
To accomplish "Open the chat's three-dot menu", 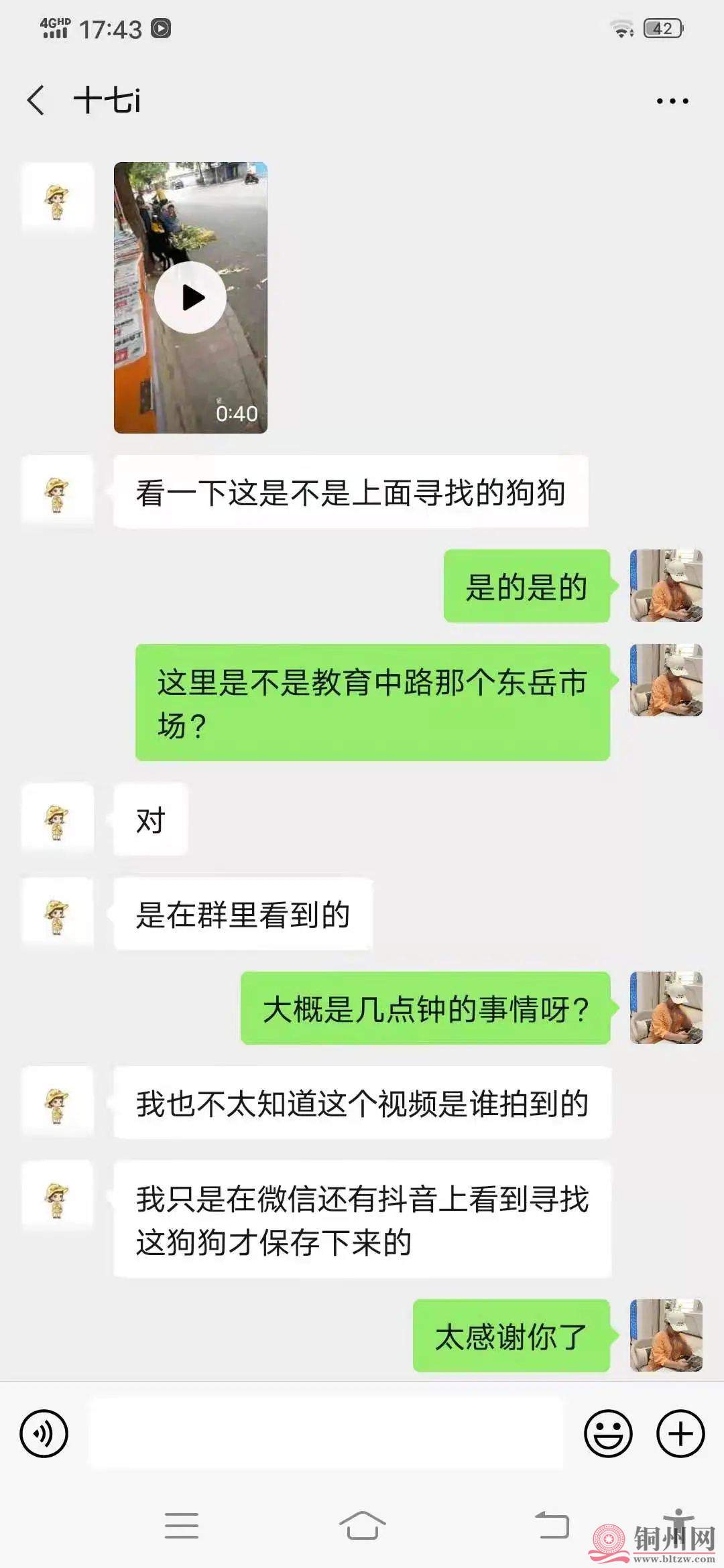I will click(672, 101).
